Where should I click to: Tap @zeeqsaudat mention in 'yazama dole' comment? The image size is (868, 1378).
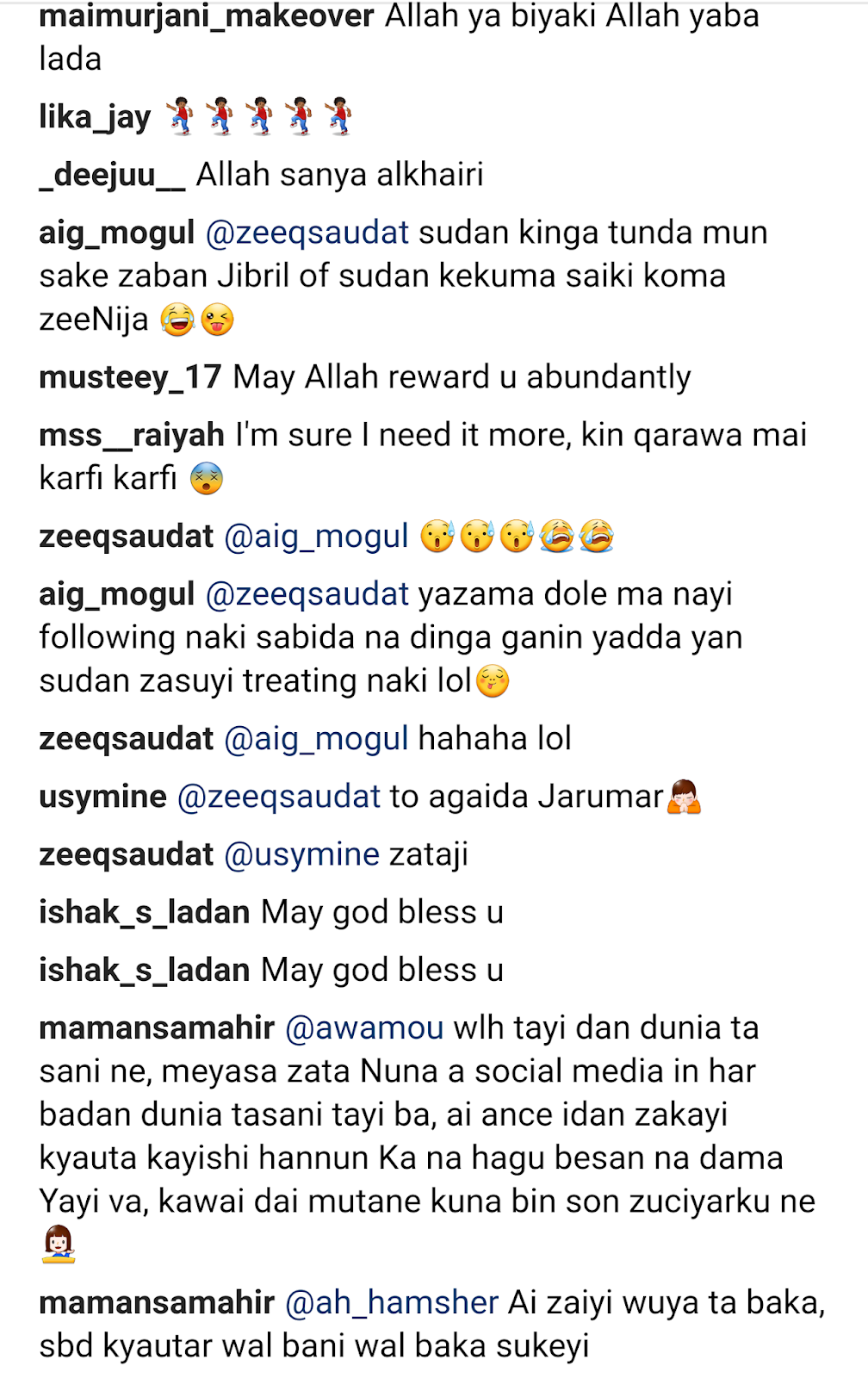pyautogui.click(x=307, y=594)
